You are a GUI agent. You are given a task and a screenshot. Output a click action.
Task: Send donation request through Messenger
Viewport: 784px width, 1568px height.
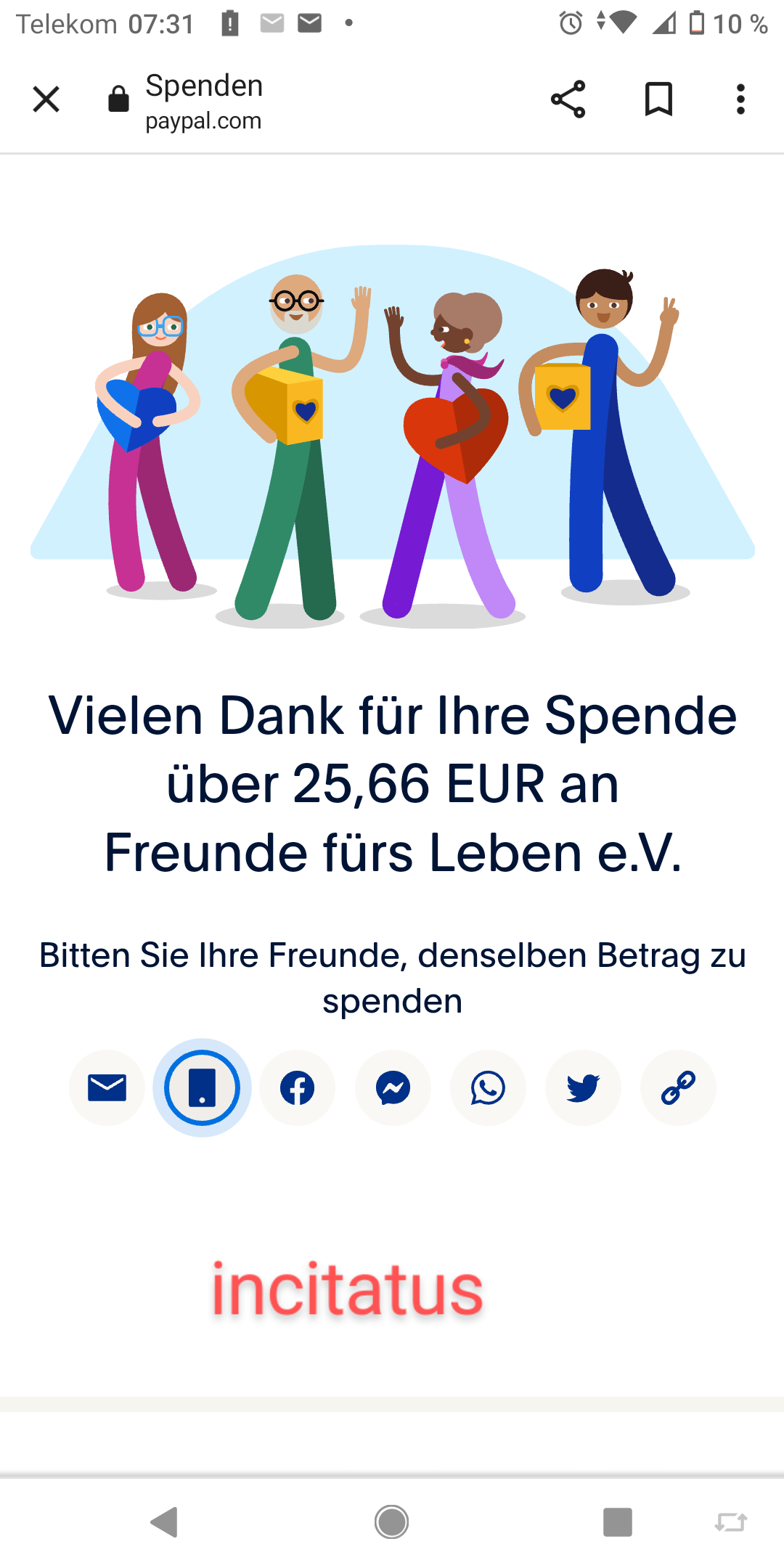pyautogui.click(x=393, y=1087)
